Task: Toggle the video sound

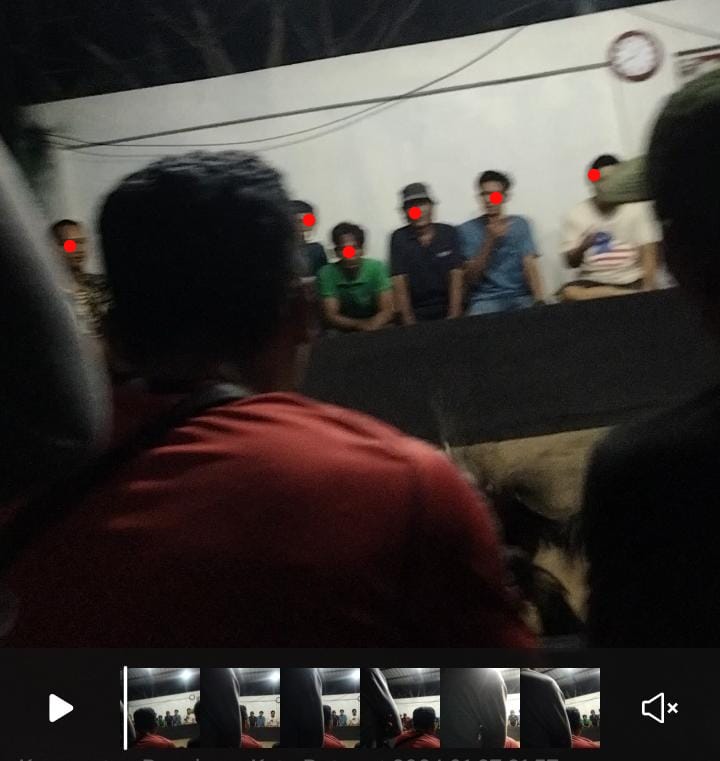Action: (x=659, y=708)
